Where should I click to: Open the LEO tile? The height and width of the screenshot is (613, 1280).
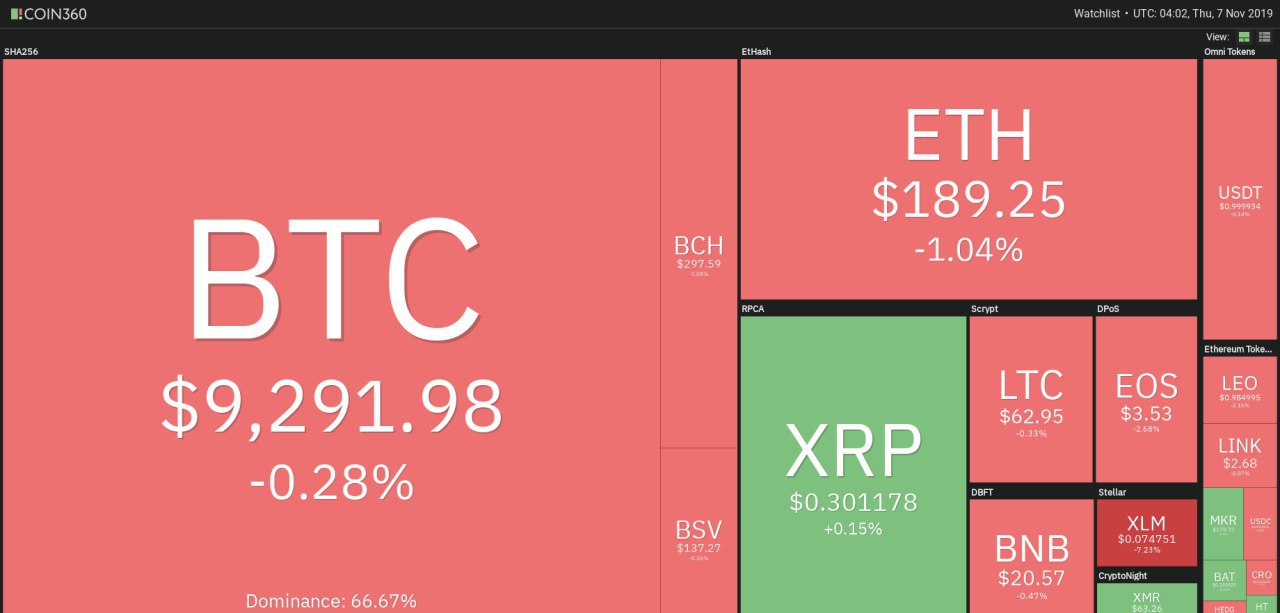[1240, 390]
